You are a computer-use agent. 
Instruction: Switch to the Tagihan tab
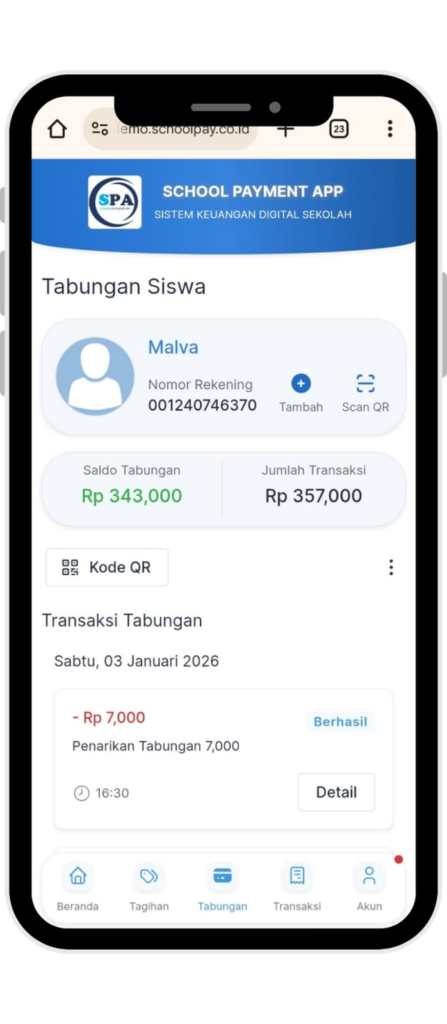pos(149,887)
